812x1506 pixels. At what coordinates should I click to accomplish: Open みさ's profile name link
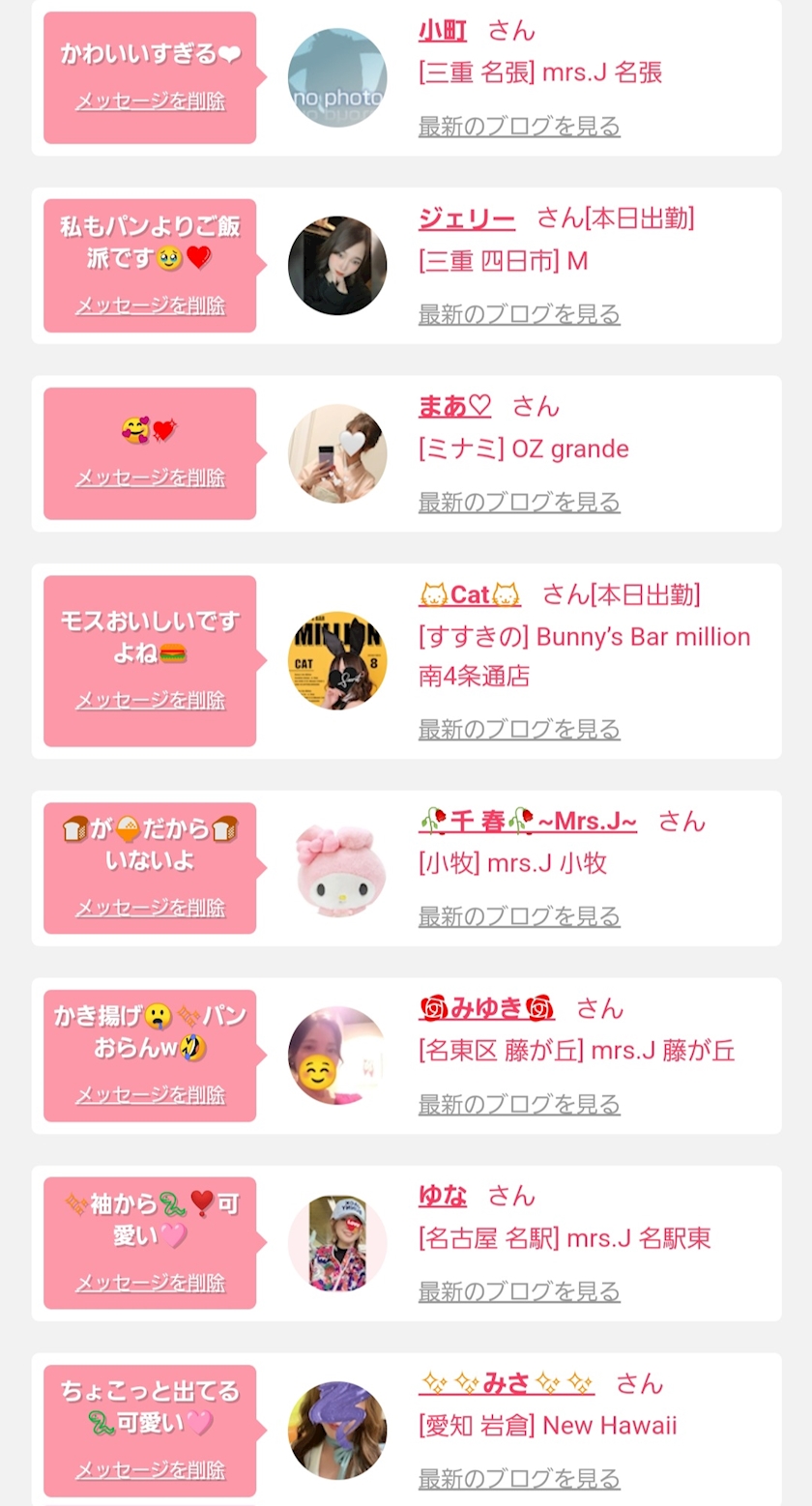pos(507,1384)
